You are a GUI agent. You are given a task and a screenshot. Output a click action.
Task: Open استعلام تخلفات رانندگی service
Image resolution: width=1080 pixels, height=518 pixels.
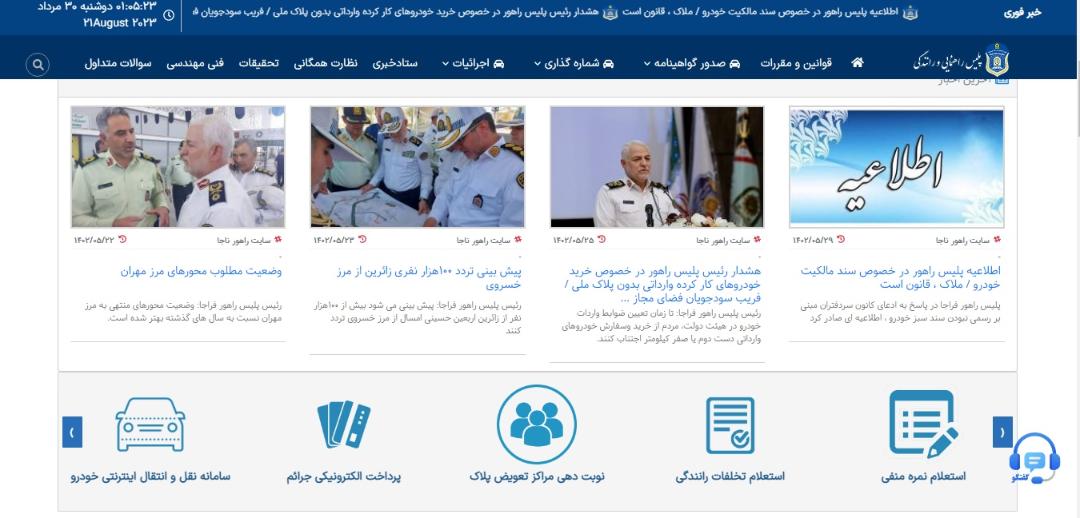[x=730, y=437]
